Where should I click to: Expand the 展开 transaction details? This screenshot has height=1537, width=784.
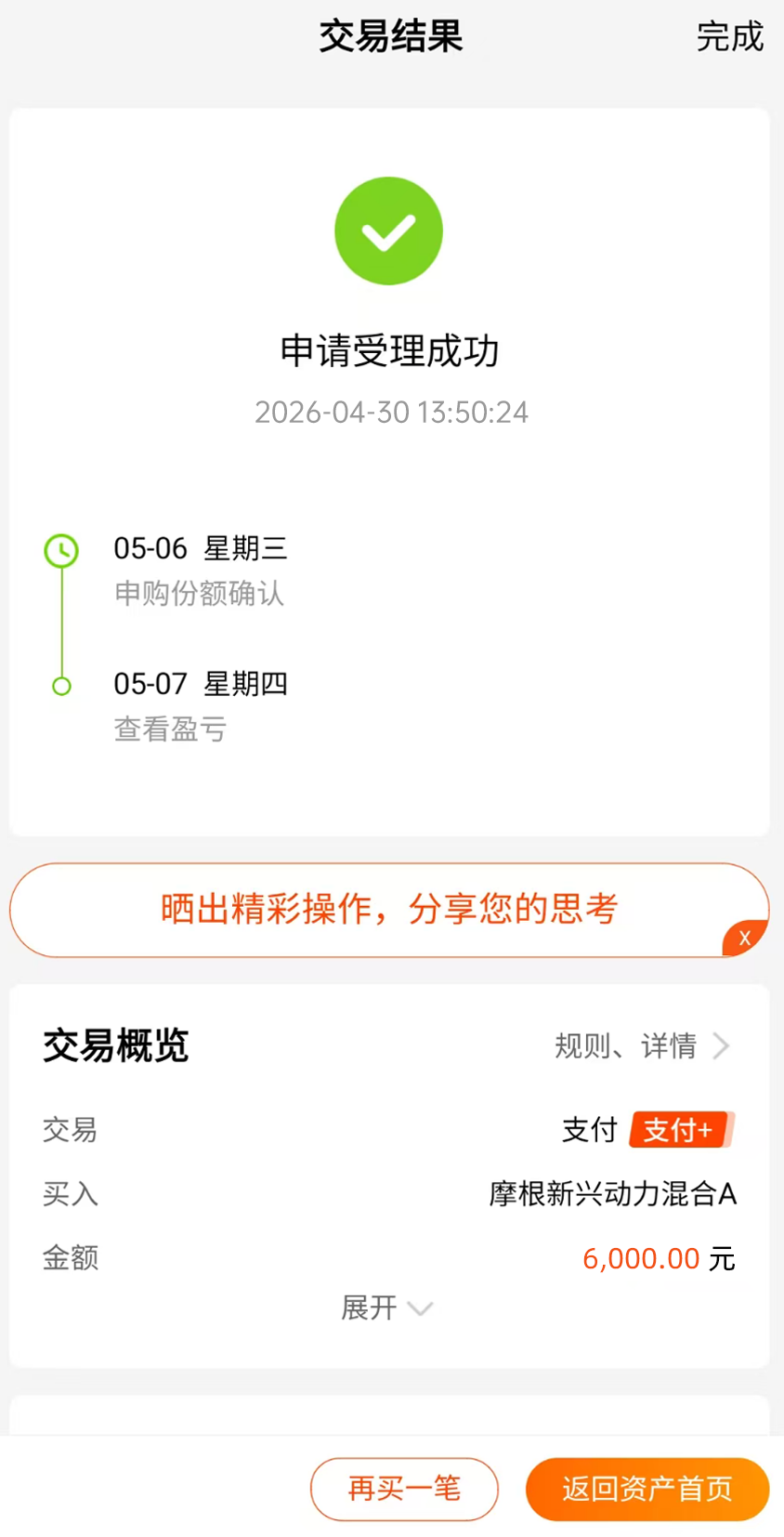387,1307
